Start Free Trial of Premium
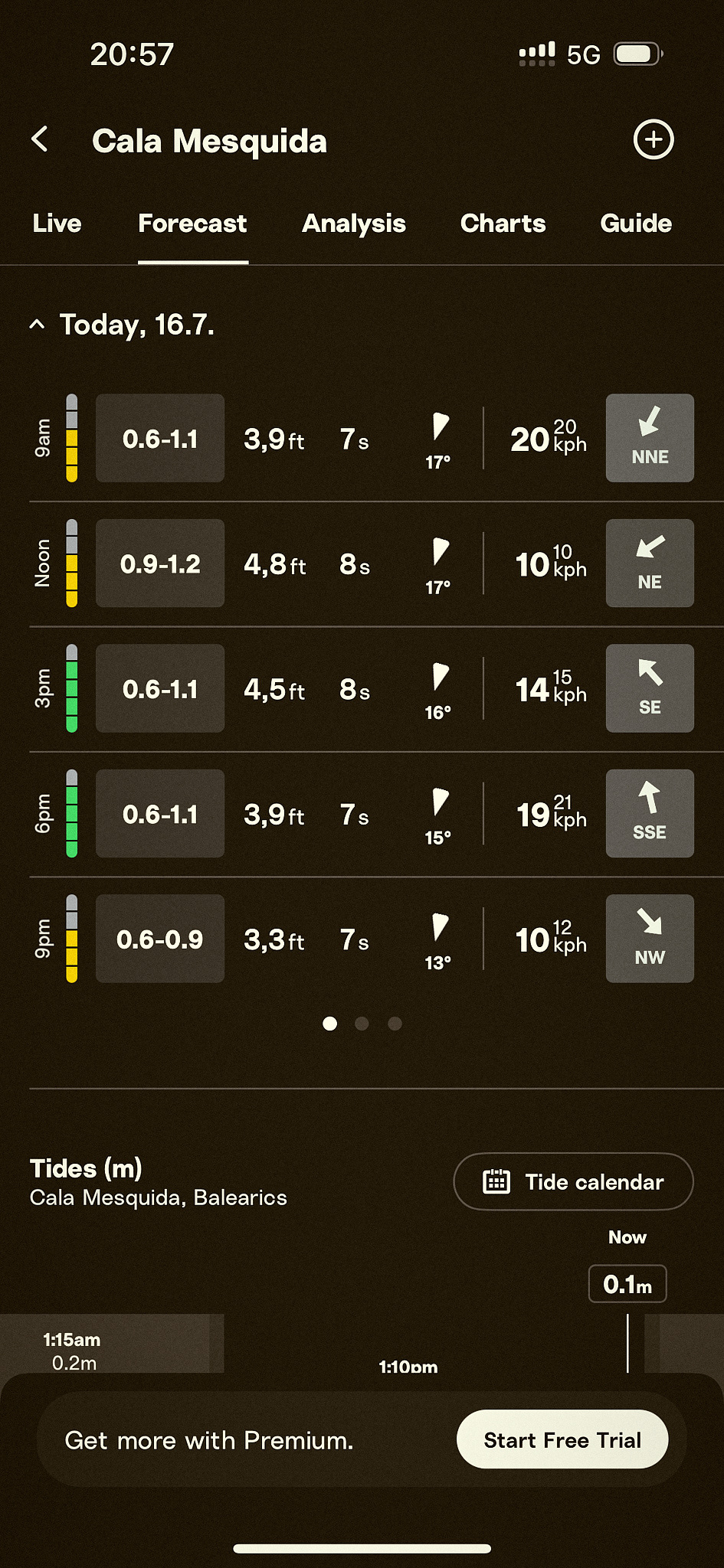The image size is (724, 1568). click(562, 1440)
